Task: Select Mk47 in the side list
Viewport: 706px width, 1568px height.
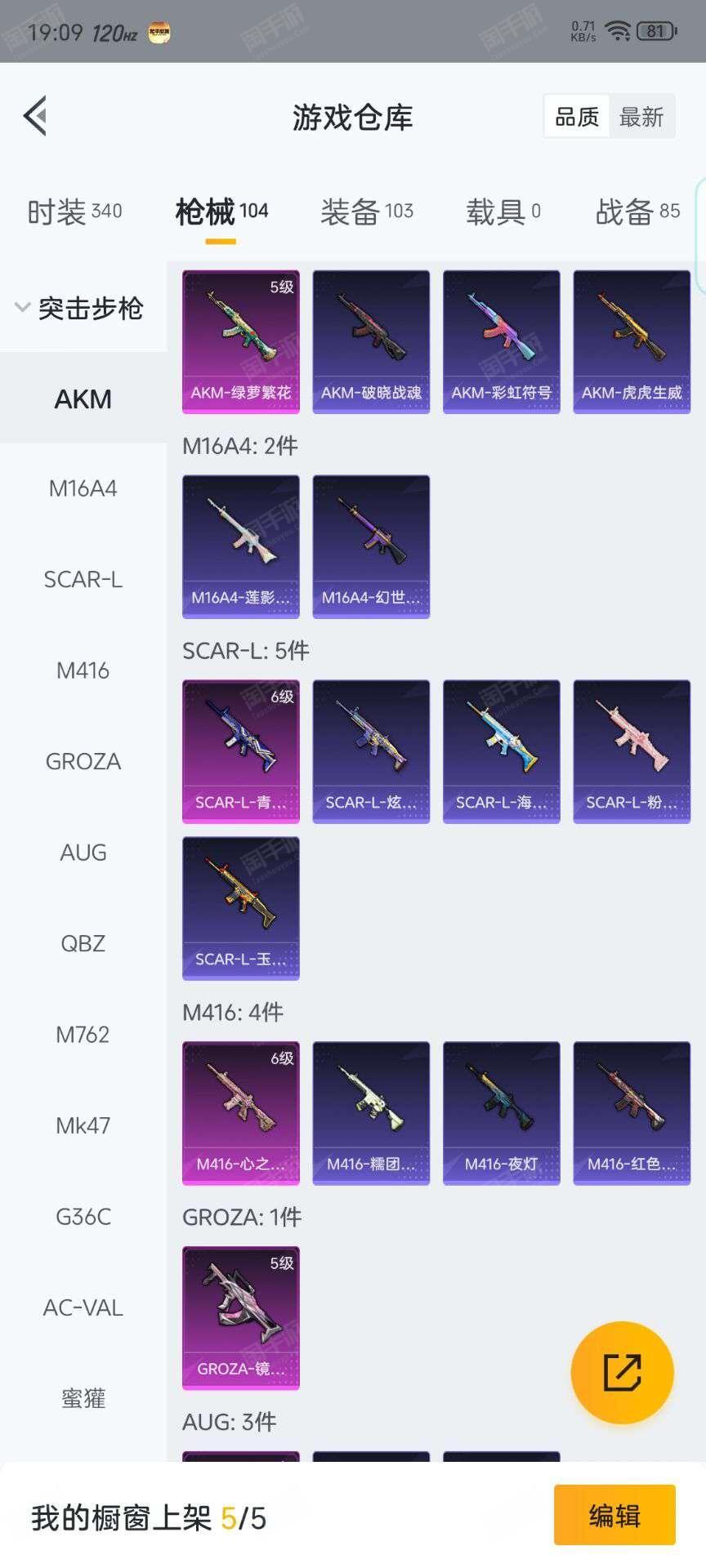Action: (83, 1125)
